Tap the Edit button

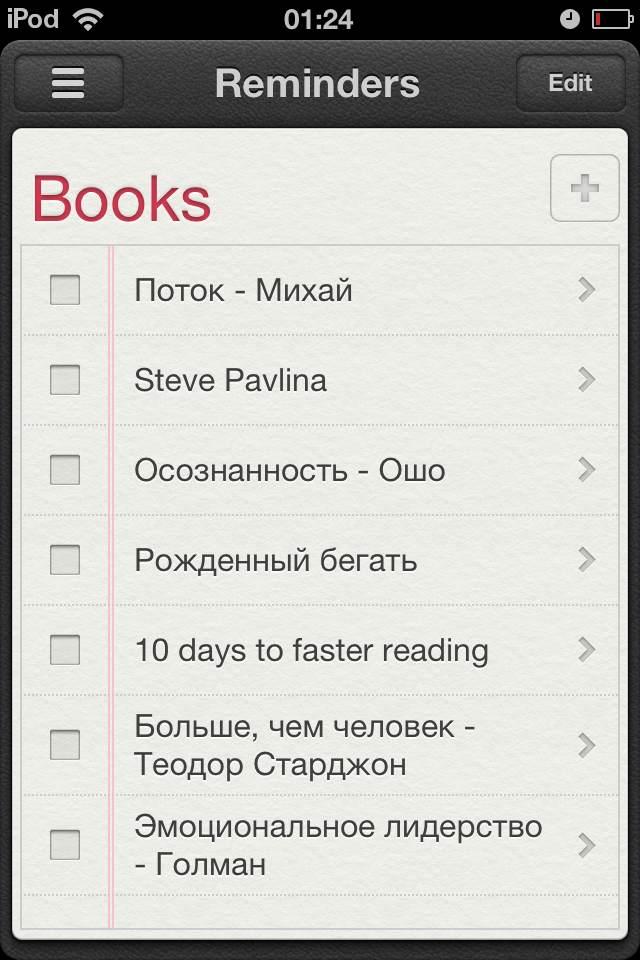tap(570, 83)
